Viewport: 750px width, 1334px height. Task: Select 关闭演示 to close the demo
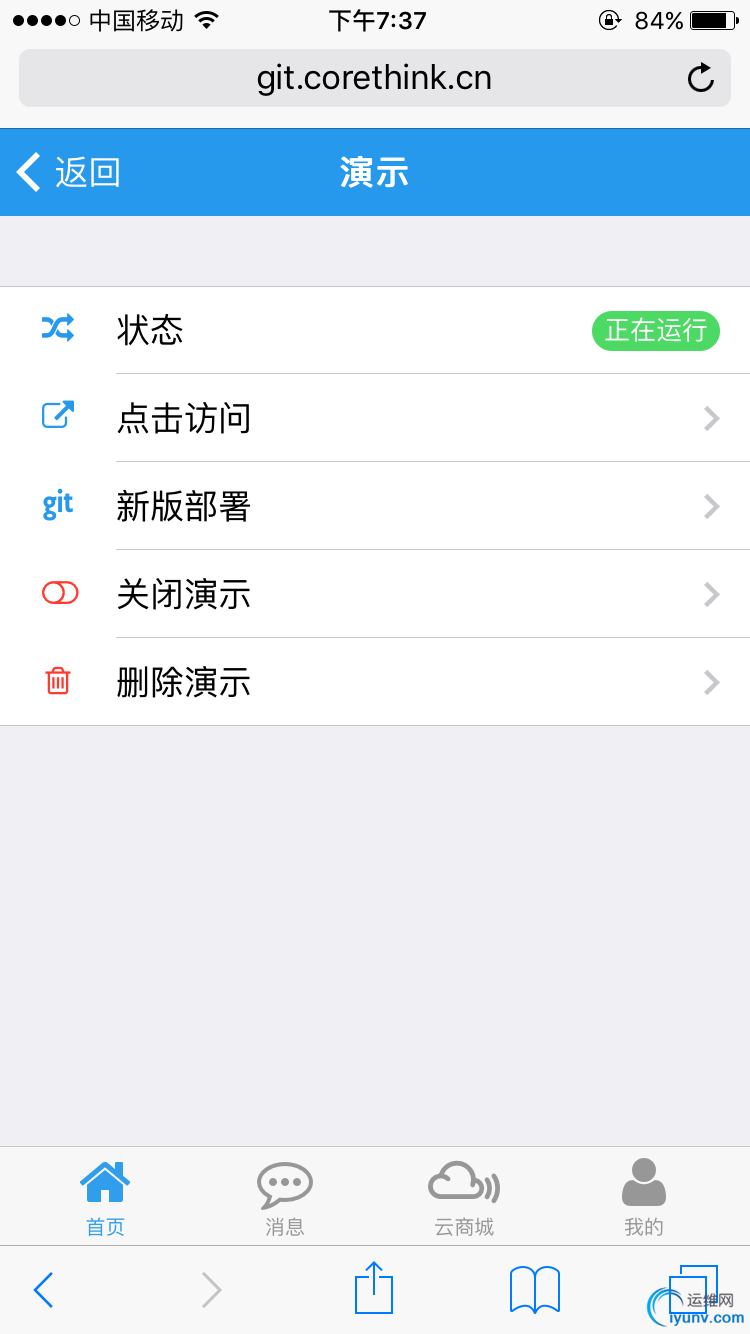coord(375,594)
